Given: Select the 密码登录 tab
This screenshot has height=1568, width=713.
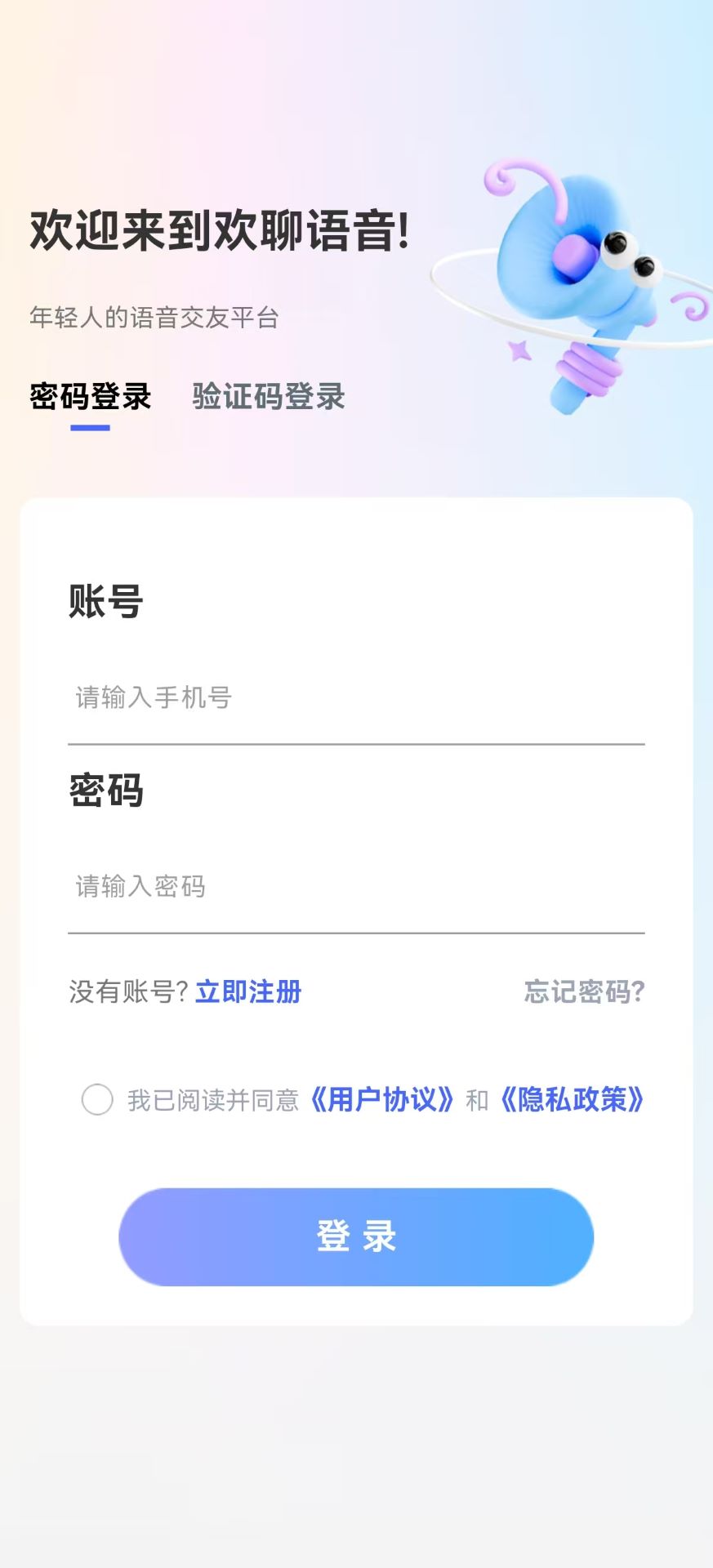Looking at the screenshot, I should click(x=90, y=398).
